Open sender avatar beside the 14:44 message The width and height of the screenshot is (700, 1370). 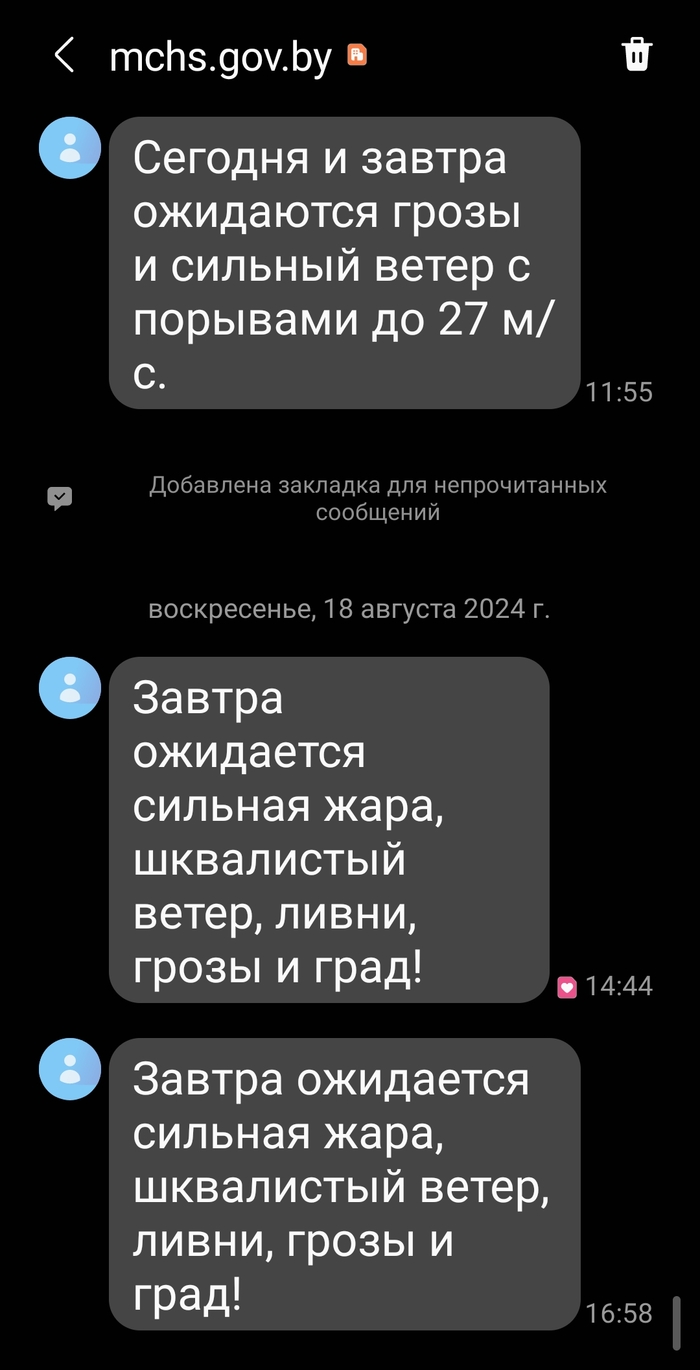(70, 687)
